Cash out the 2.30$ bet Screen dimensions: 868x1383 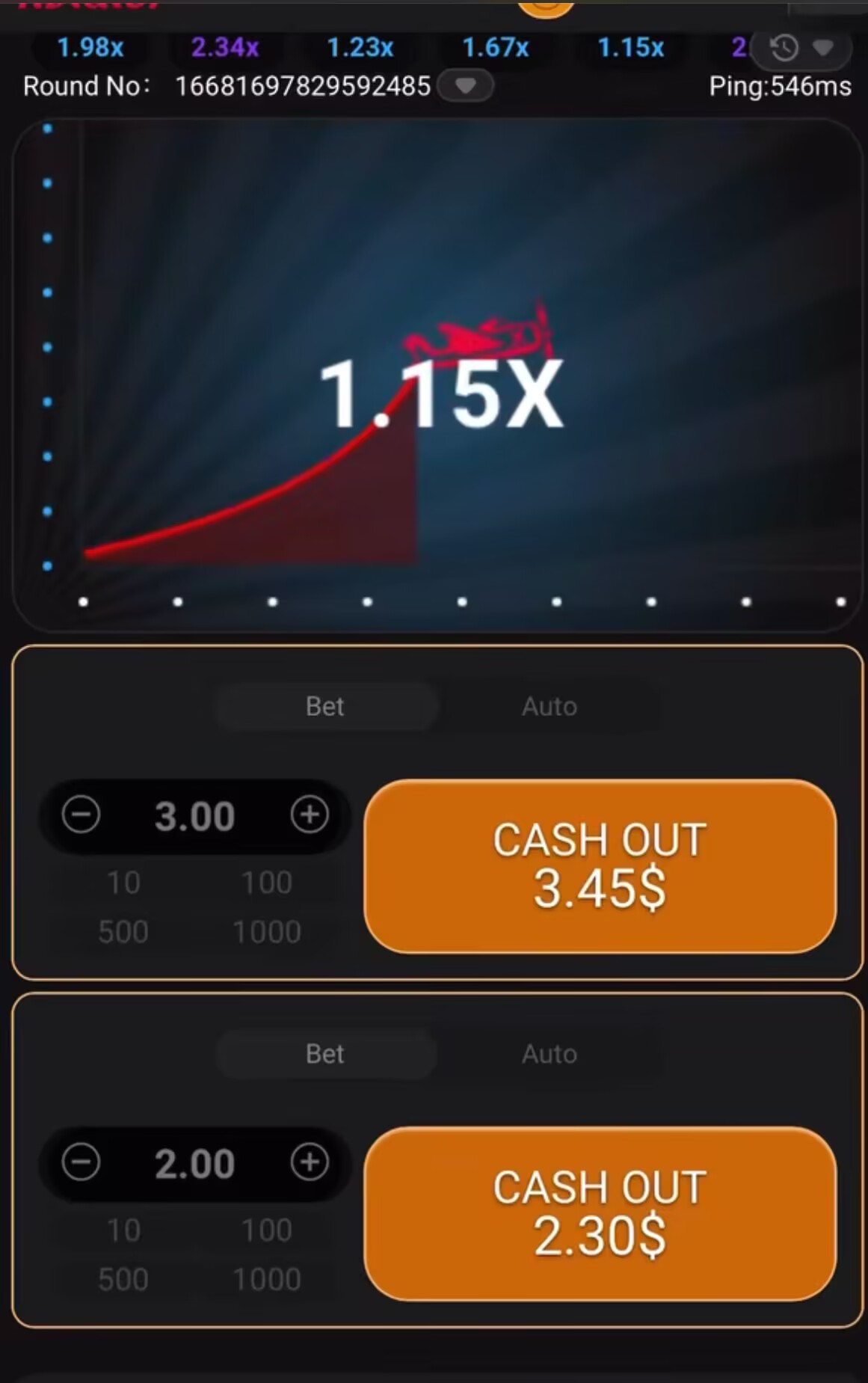[x=600, y=1212]
